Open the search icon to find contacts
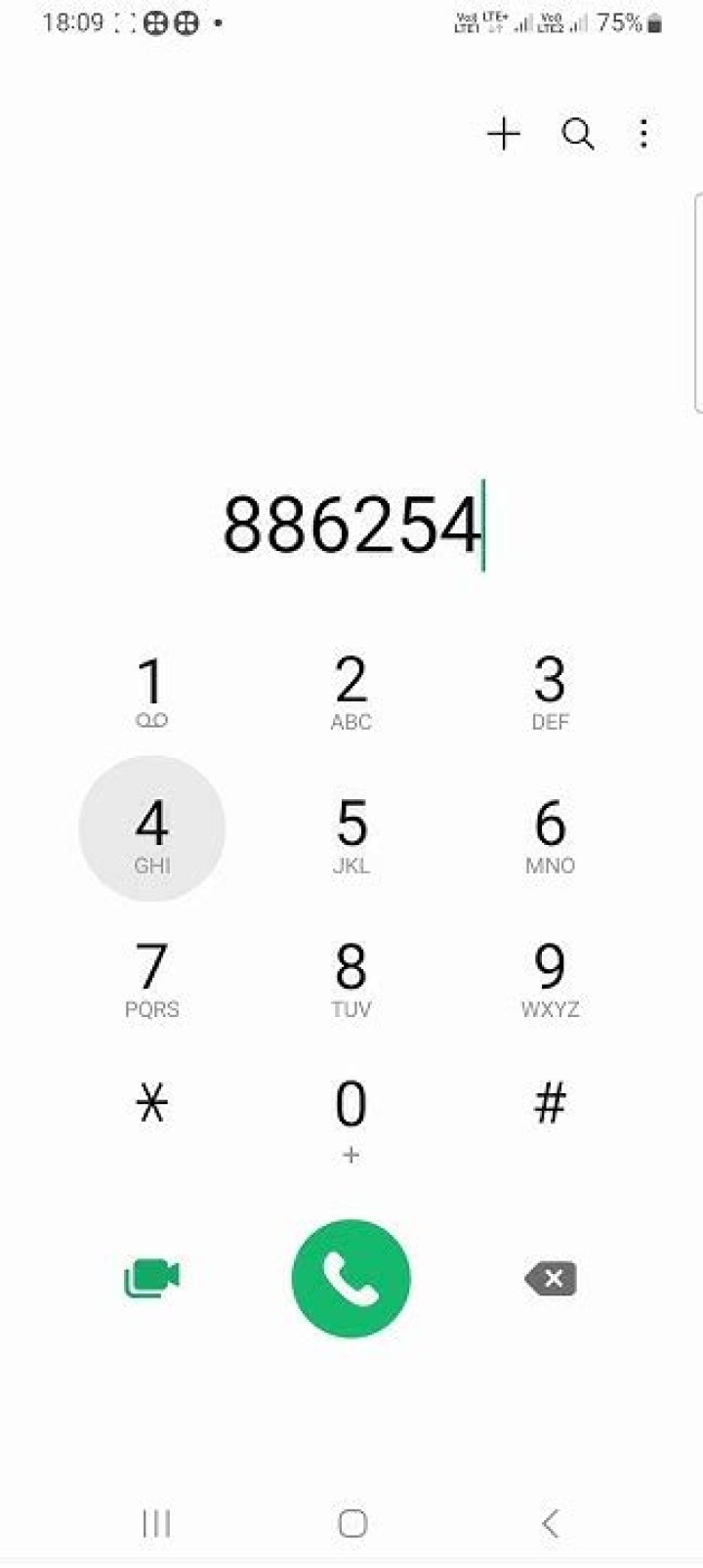Screen dimensions: 703x1568 click(x=578, y=135)
